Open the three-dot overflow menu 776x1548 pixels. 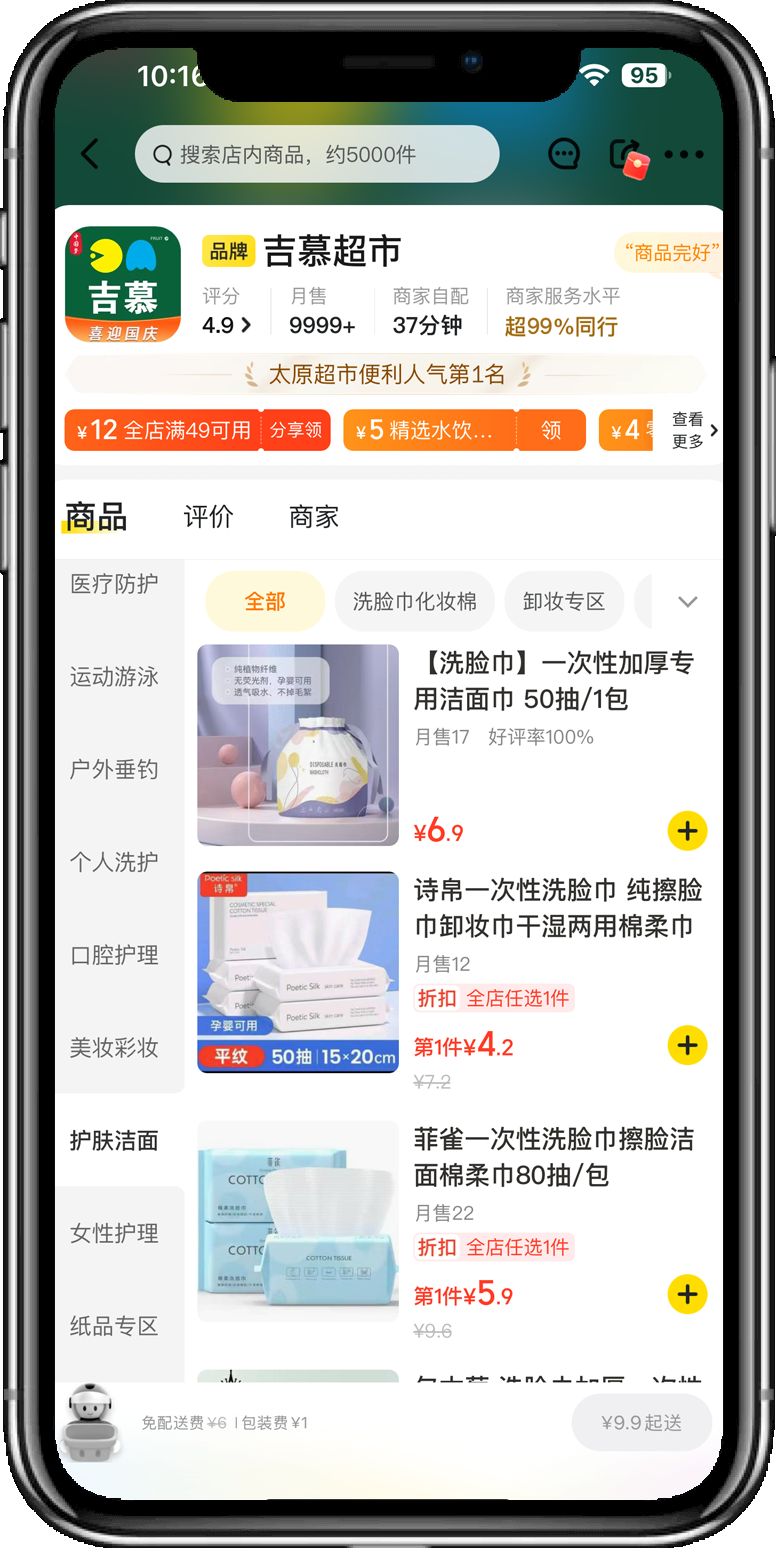pyautogui.click(x=684, y=154)
